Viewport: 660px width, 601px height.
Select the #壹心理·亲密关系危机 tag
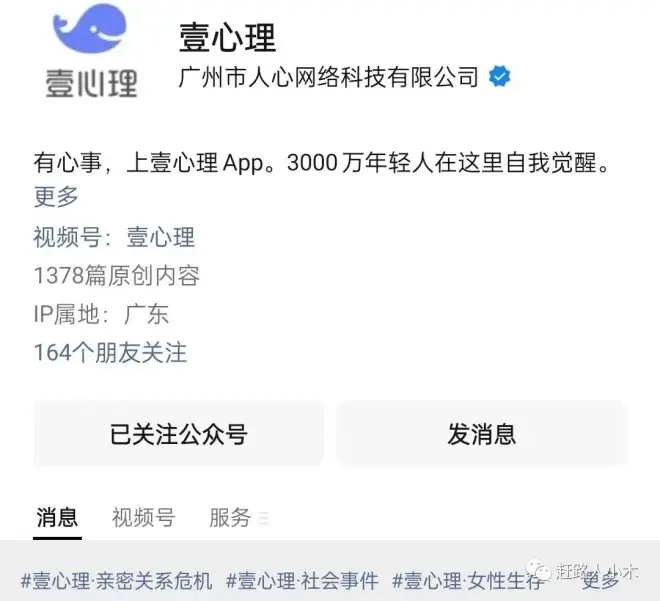coord(116,581)
